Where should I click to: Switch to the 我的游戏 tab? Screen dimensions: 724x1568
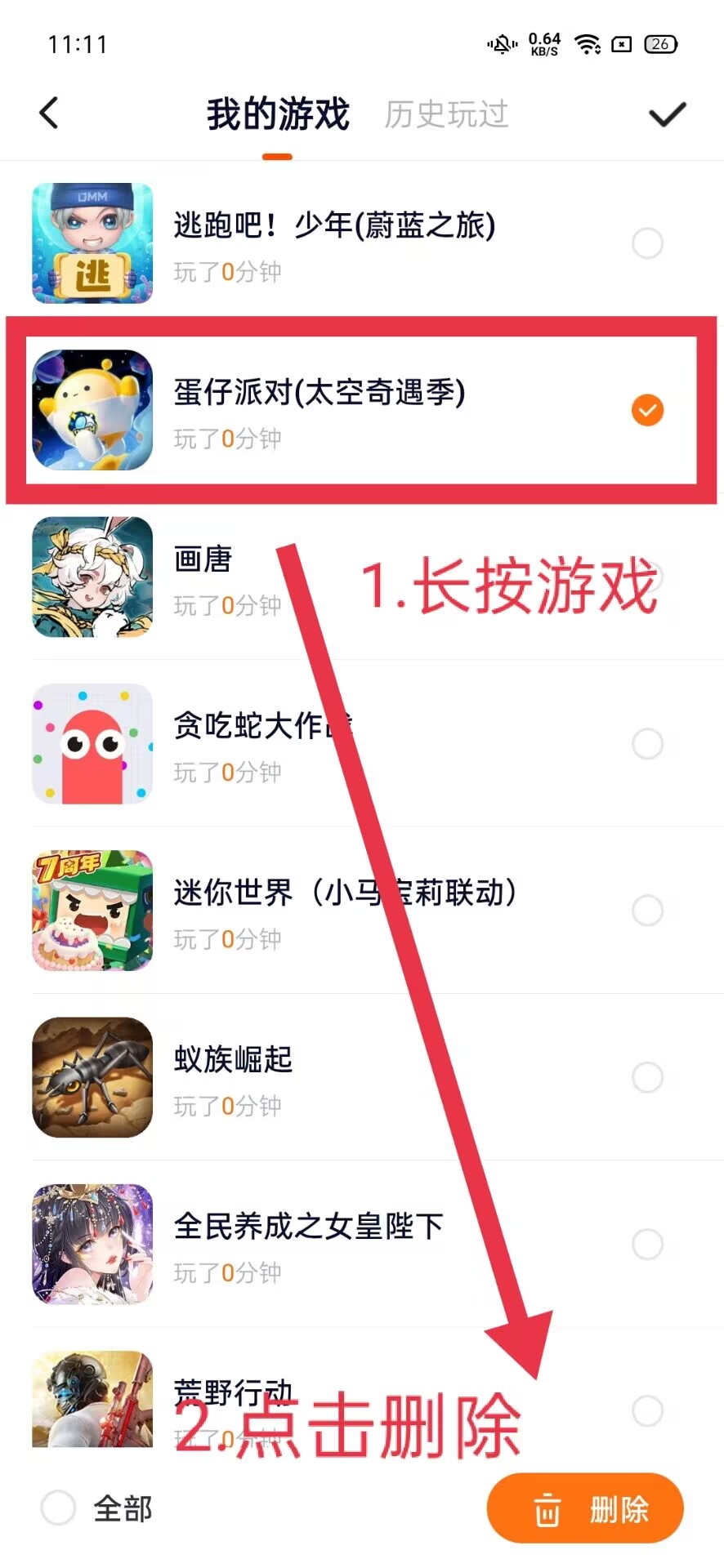(x=278, y=114)
